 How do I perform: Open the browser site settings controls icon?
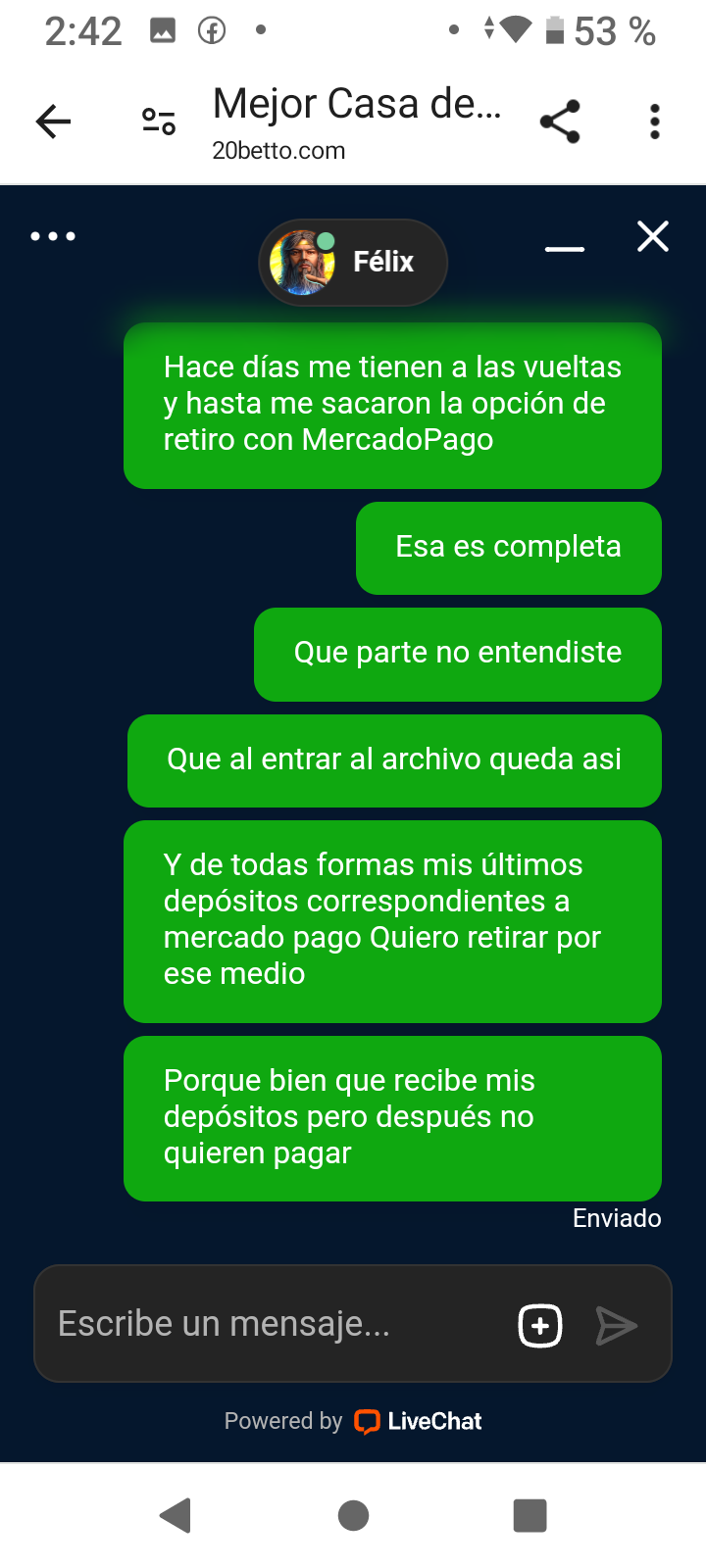[157, 121]
